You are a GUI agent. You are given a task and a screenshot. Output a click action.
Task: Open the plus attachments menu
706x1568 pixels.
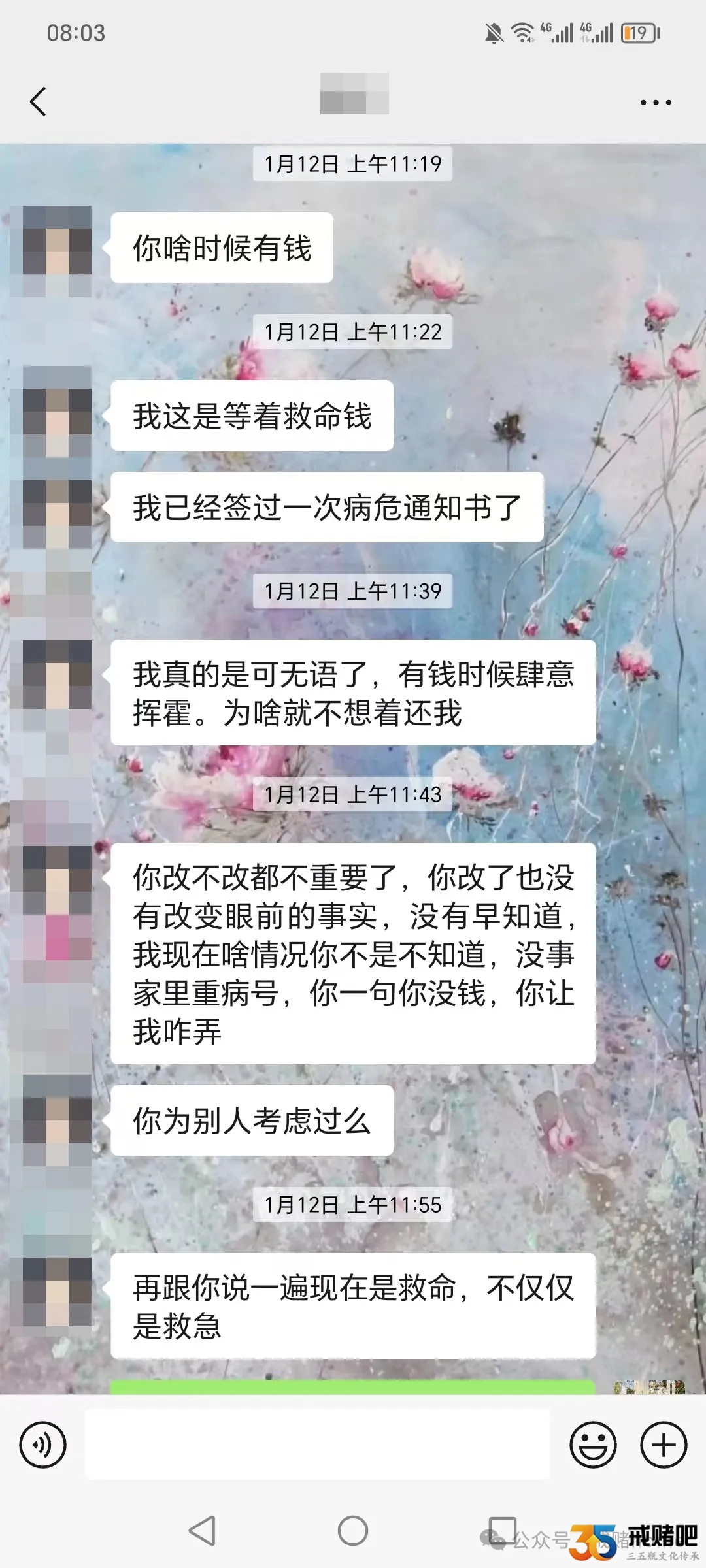click(x=663, y=1445)
